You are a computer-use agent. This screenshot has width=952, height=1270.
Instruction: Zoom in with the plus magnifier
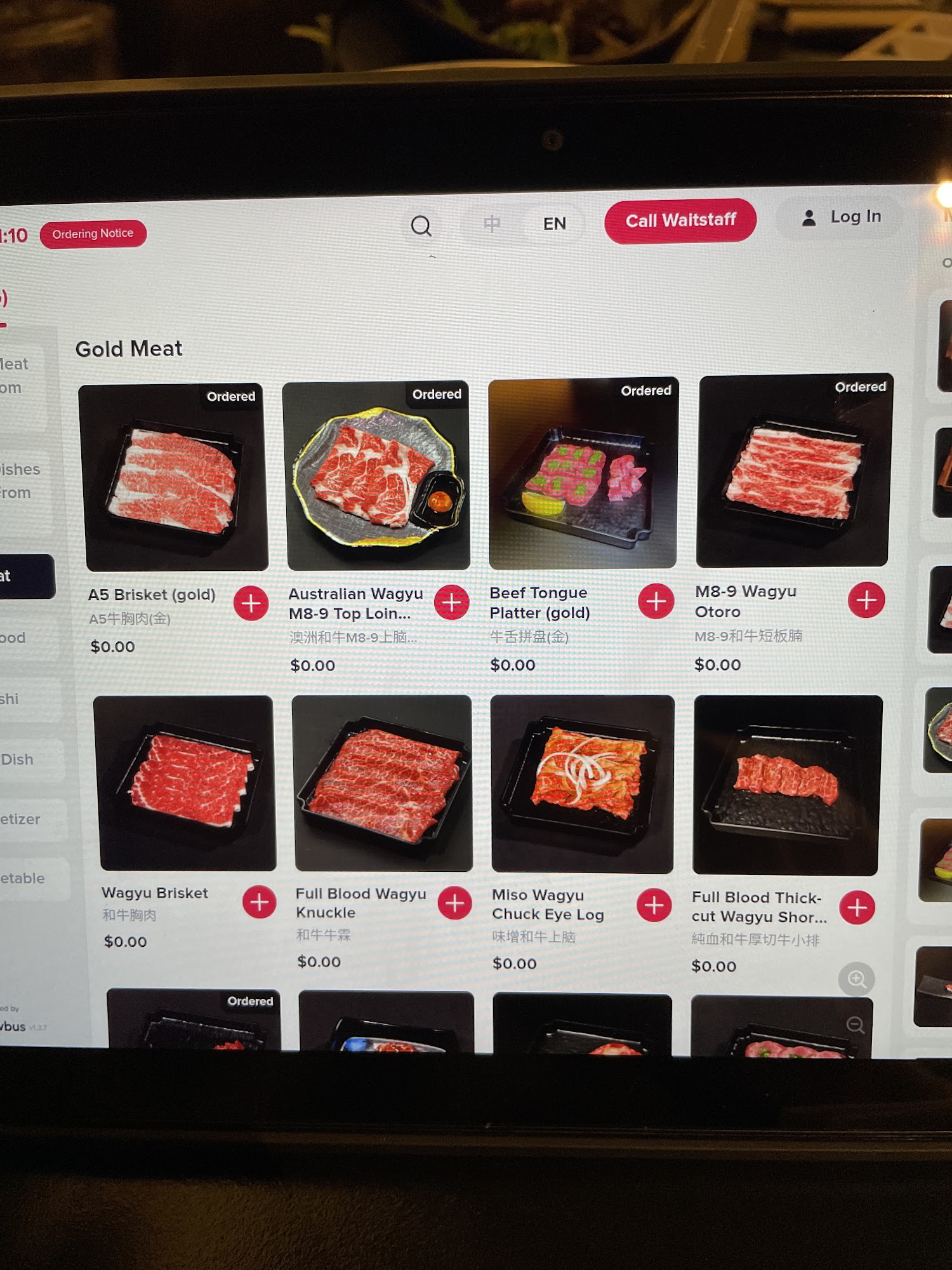(856, 979)
